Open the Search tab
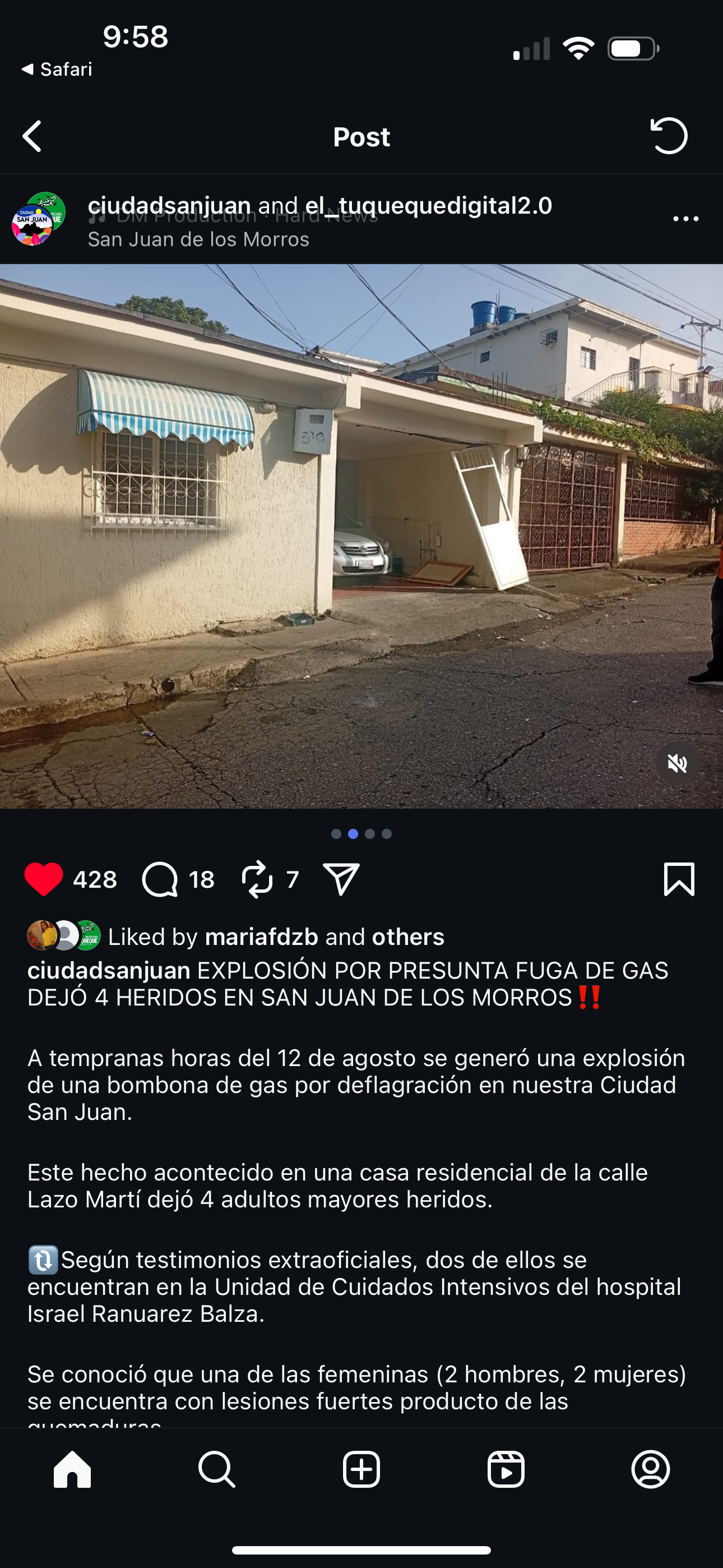The image size is (723, 1568). tap(217, 1469)
